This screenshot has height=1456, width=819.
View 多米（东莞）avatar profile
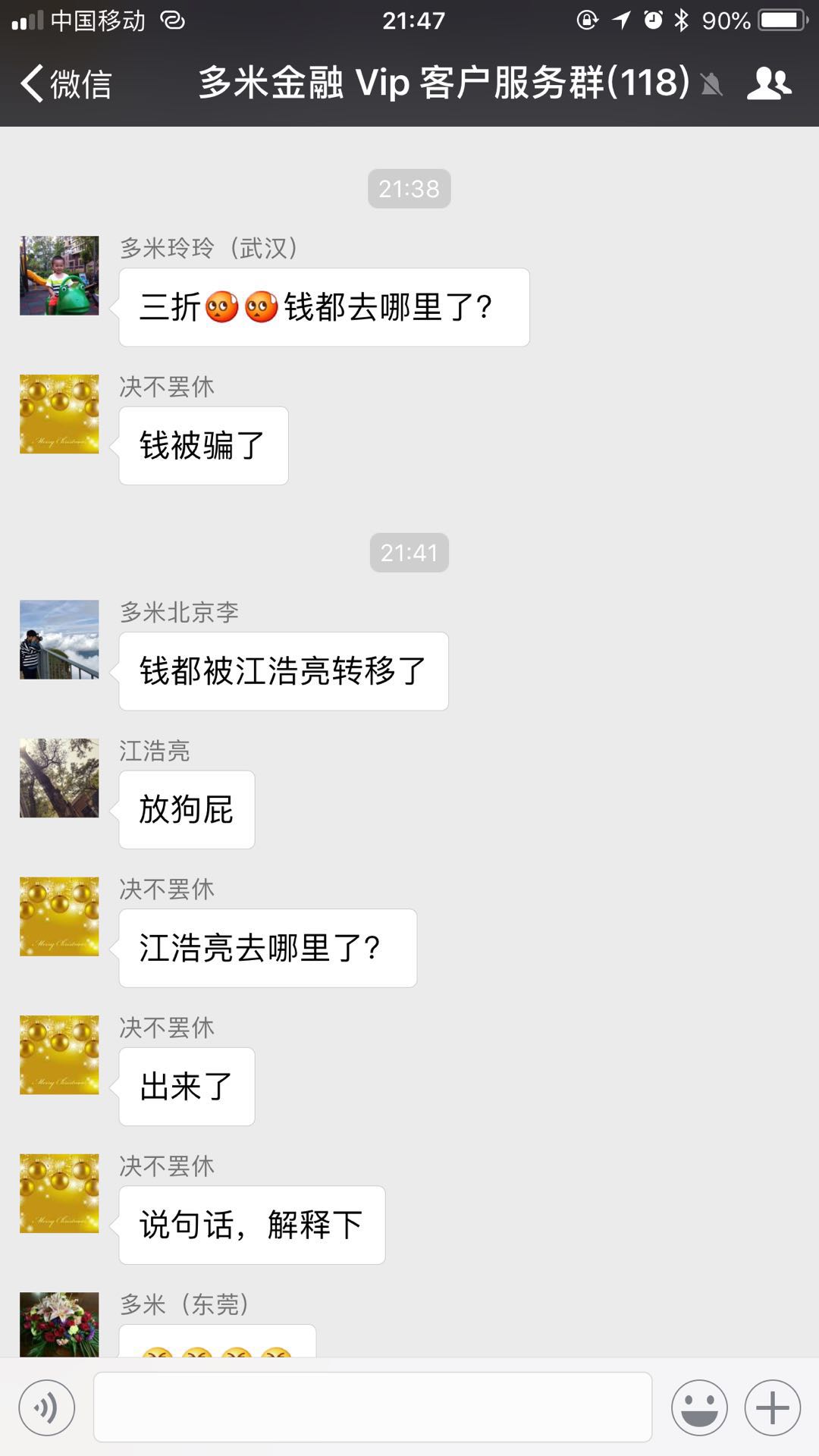[59, 1324]
